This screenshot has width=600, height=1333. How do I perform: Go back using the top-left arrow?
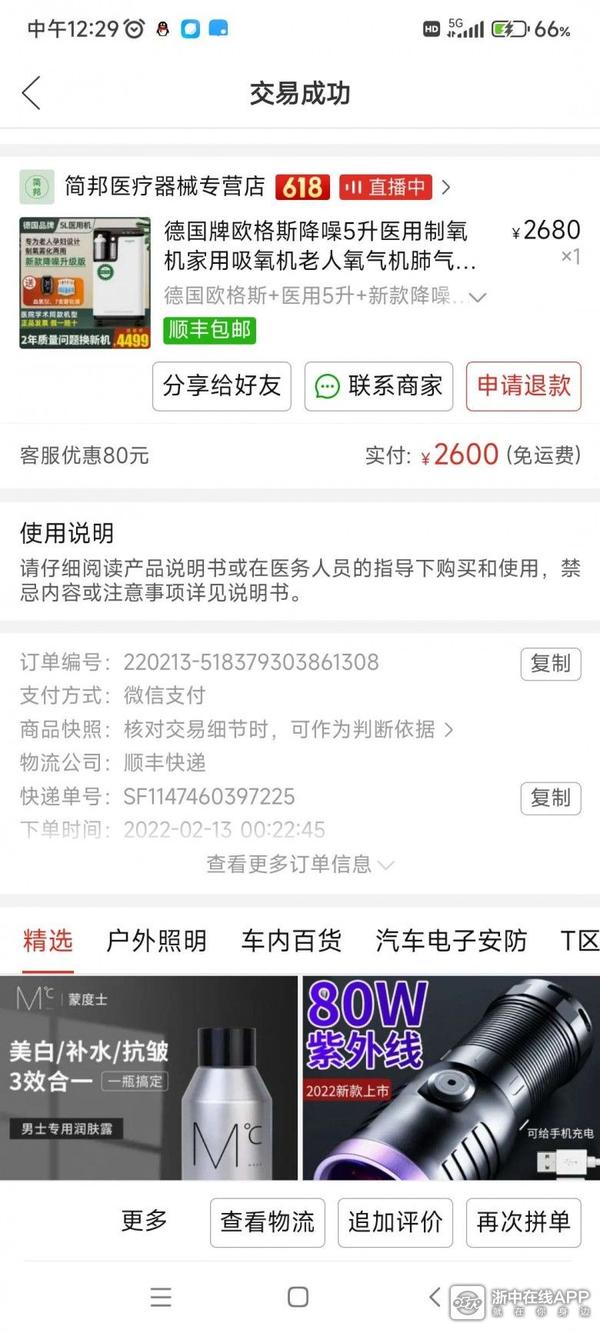(31, 93)
